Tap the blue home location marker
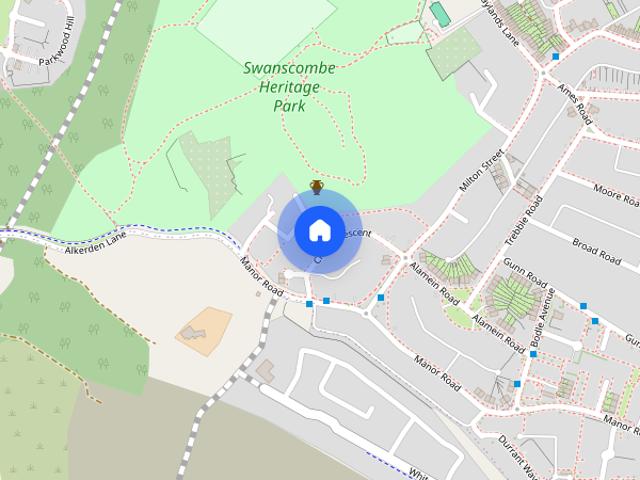 click(320, 231)
